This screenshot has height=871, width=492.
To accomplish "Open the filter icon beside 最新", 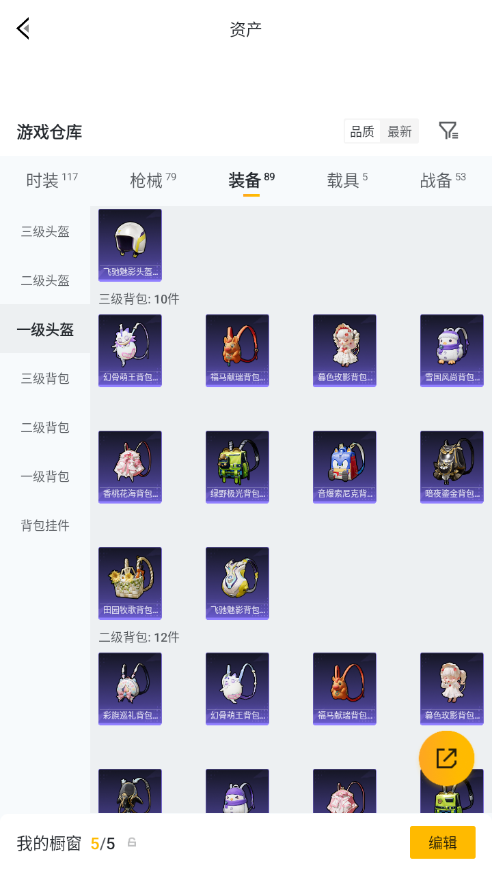I will [448, 131].
